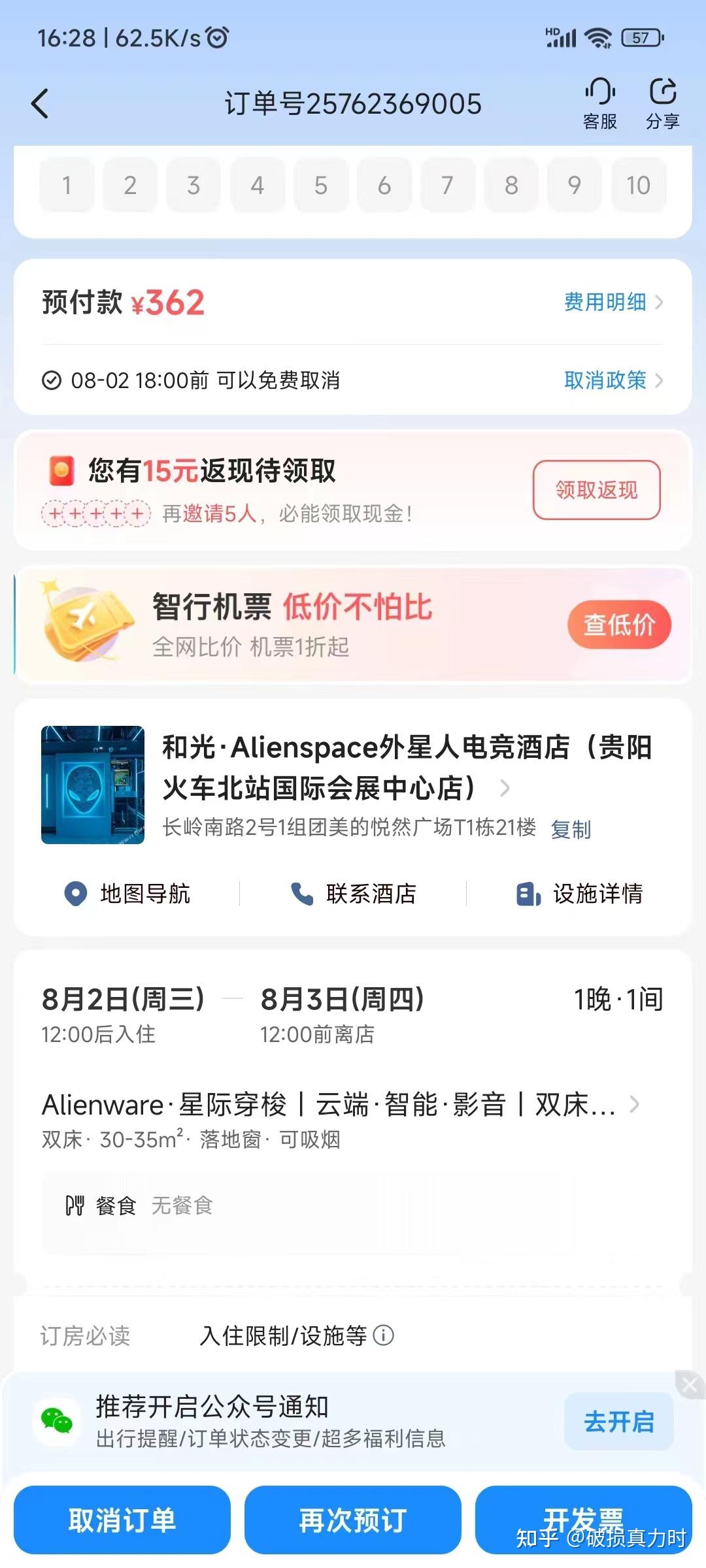Go back from the order detail page
The image size is (706, 1568).
coord(41,103)
